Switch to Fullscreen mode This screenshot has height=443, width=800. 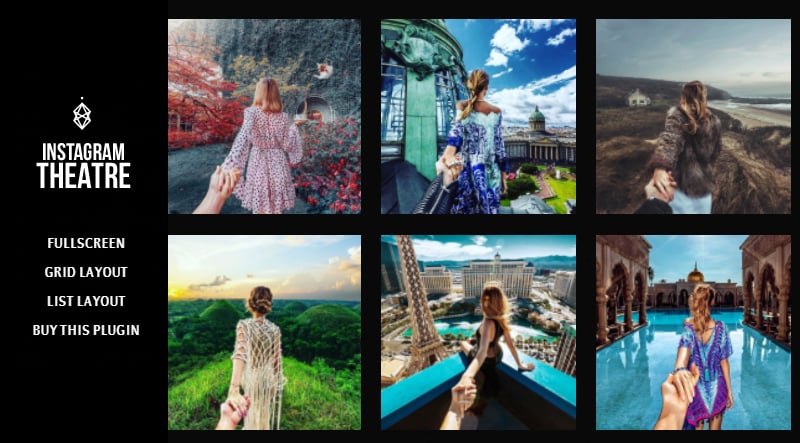click(x=86, y=243)
